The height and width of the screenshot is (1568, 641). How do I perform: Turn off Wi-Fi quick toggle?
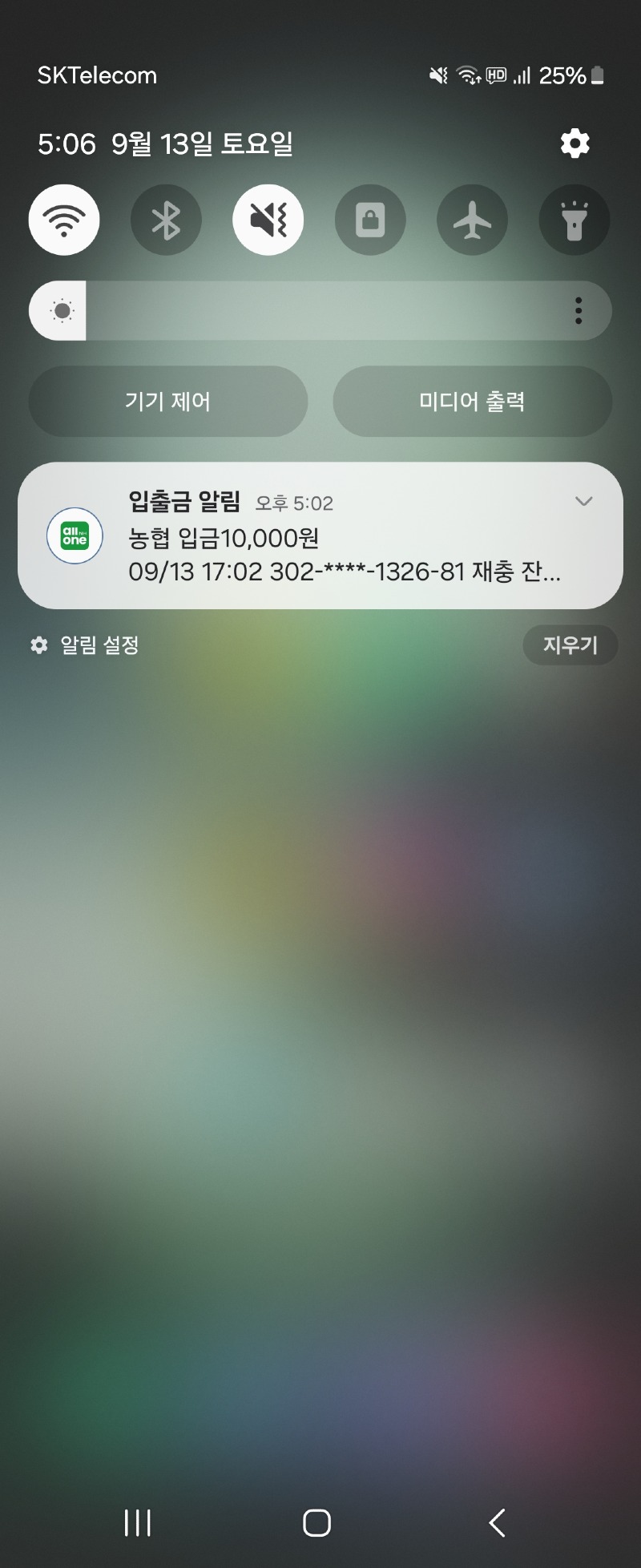[x=64, y=220]
